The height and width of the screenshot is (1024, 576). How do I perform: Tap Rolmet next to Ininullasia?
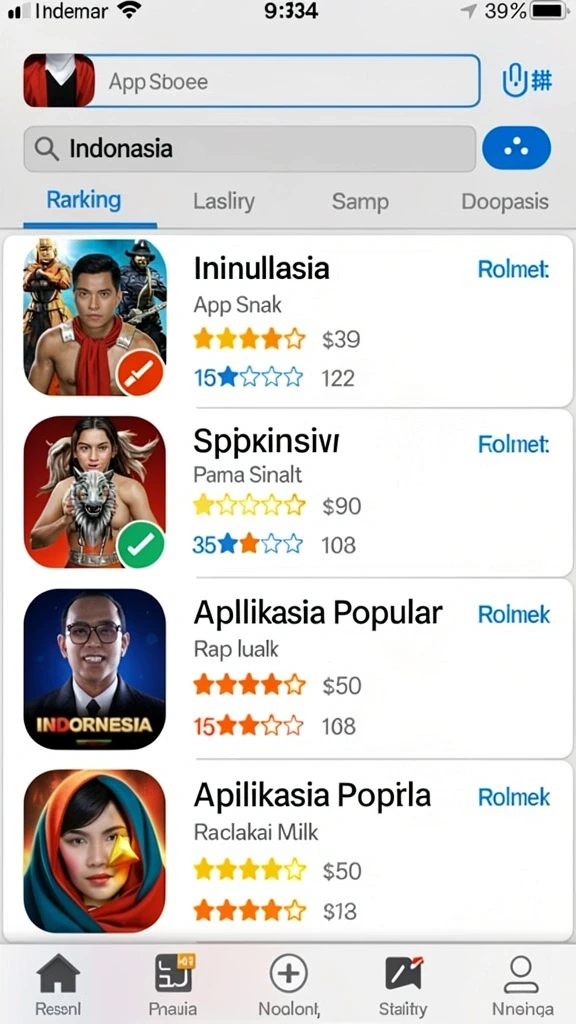pos(513,269)
